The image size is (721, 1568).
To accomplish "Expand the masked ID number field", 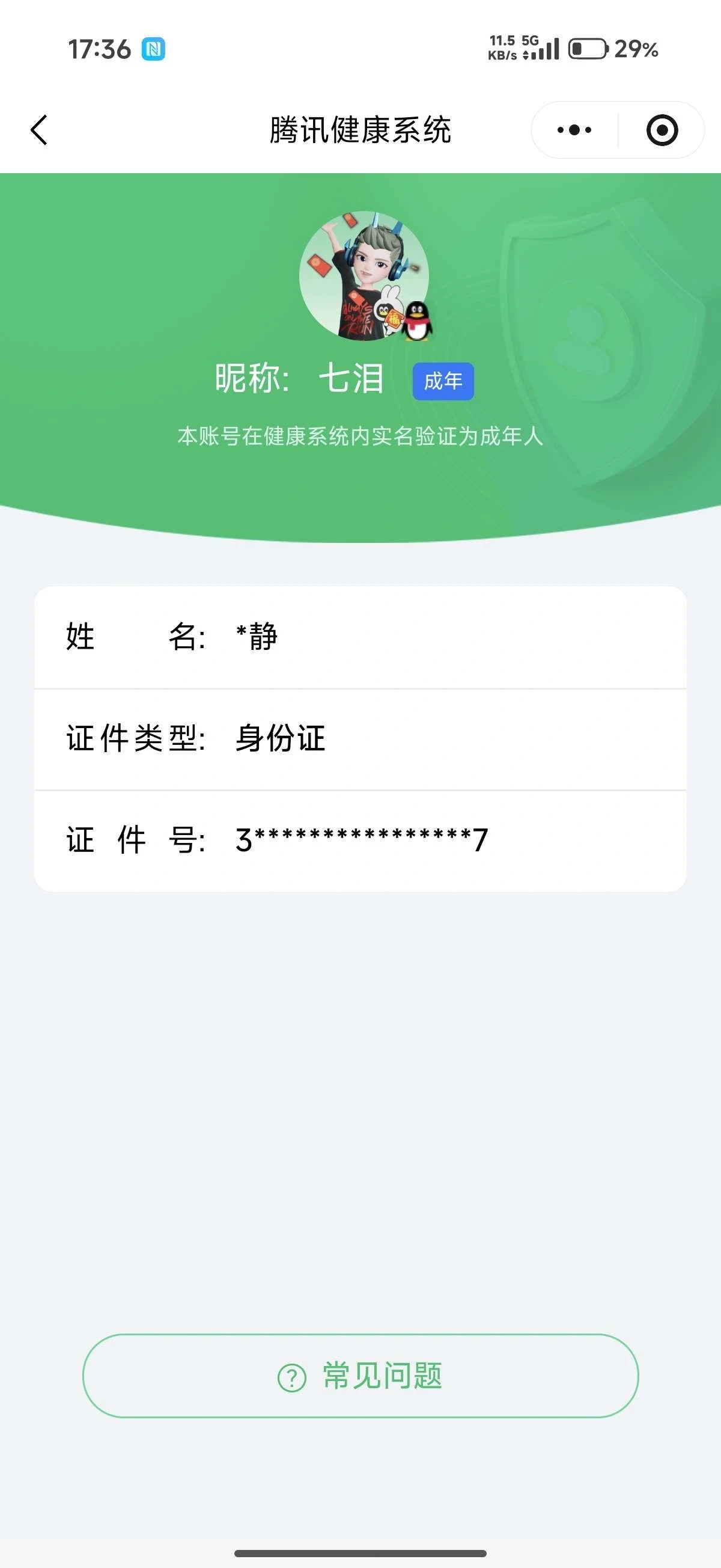I will (x=360, y=840).
